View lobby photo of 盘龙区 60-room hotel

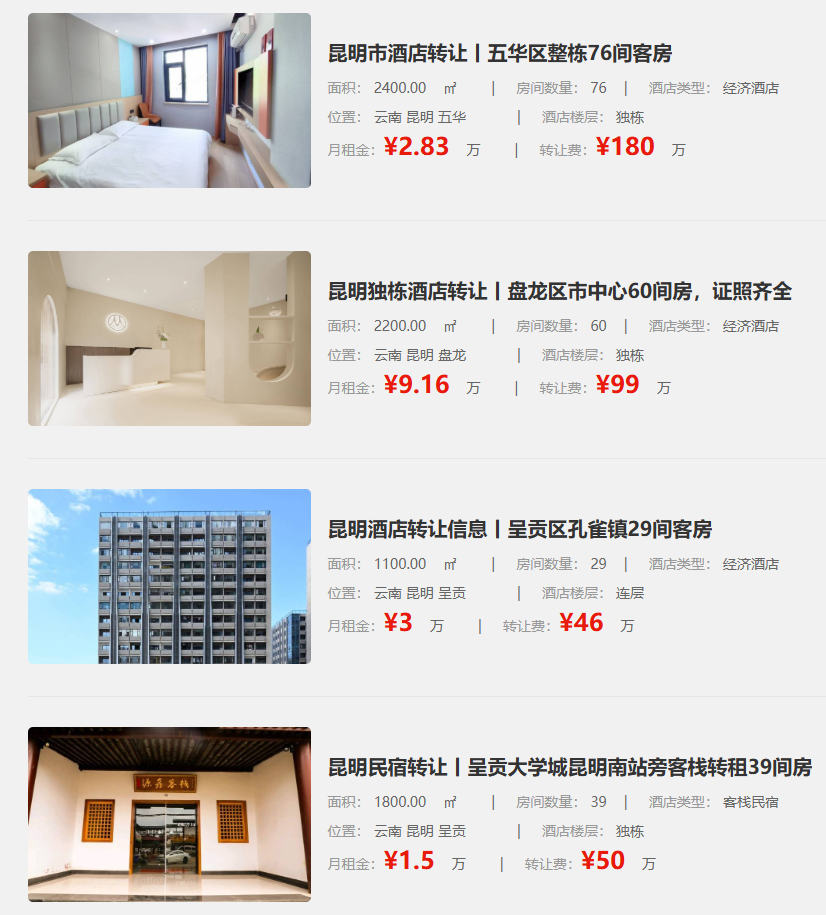coord(169,338)
